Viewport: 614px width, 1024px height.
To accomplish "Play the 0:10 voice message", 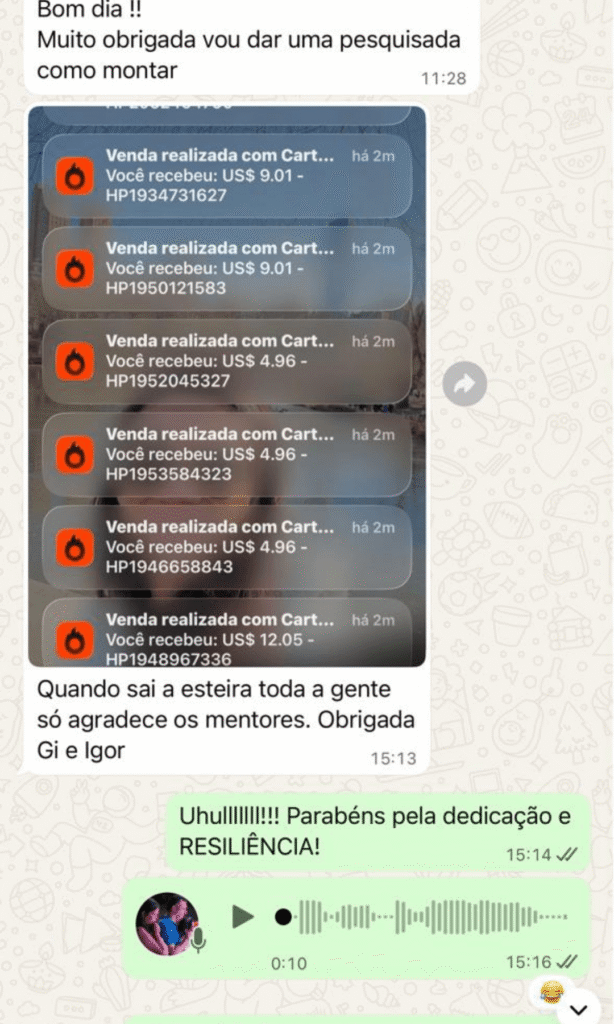I will (x=242, y=916).
